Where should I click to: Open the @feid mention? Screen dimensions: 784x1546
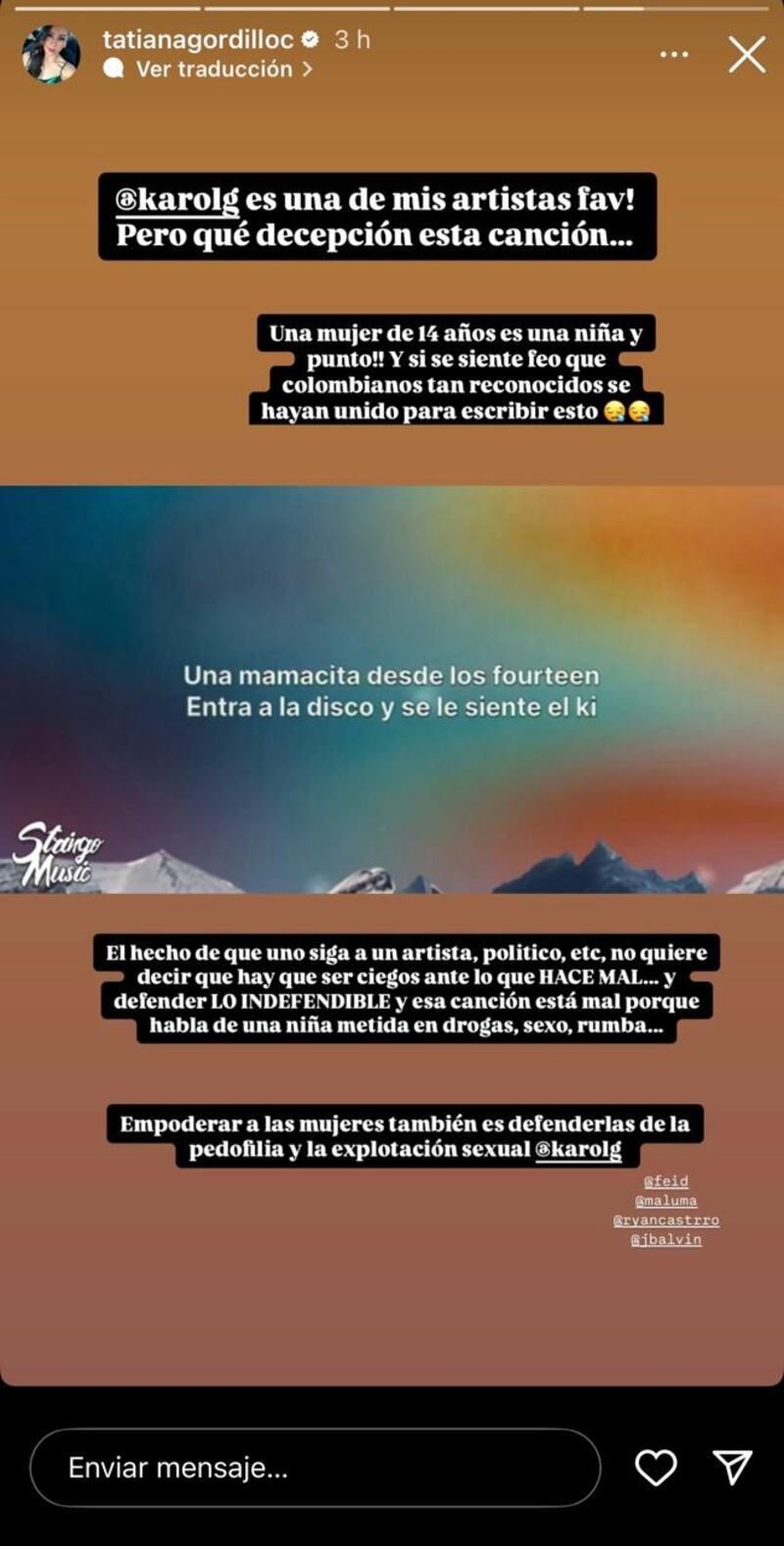point(666,1182)
